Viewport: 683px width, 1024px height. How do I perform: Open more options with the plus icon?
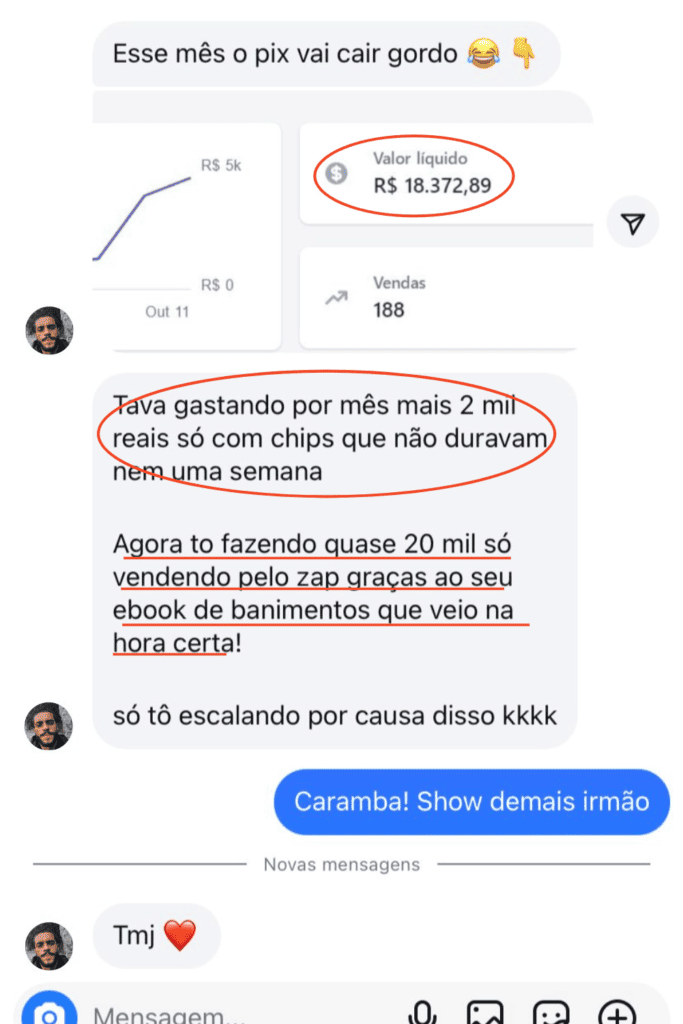[616, 1013]
